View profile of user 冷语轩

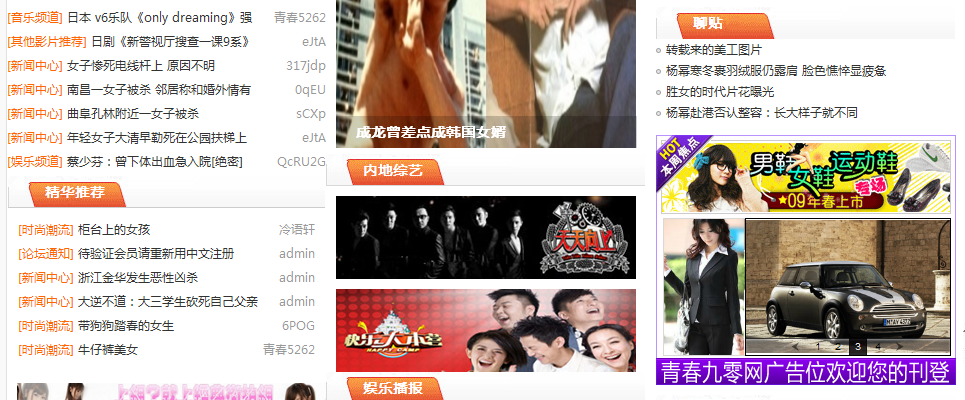click(296, 230)
